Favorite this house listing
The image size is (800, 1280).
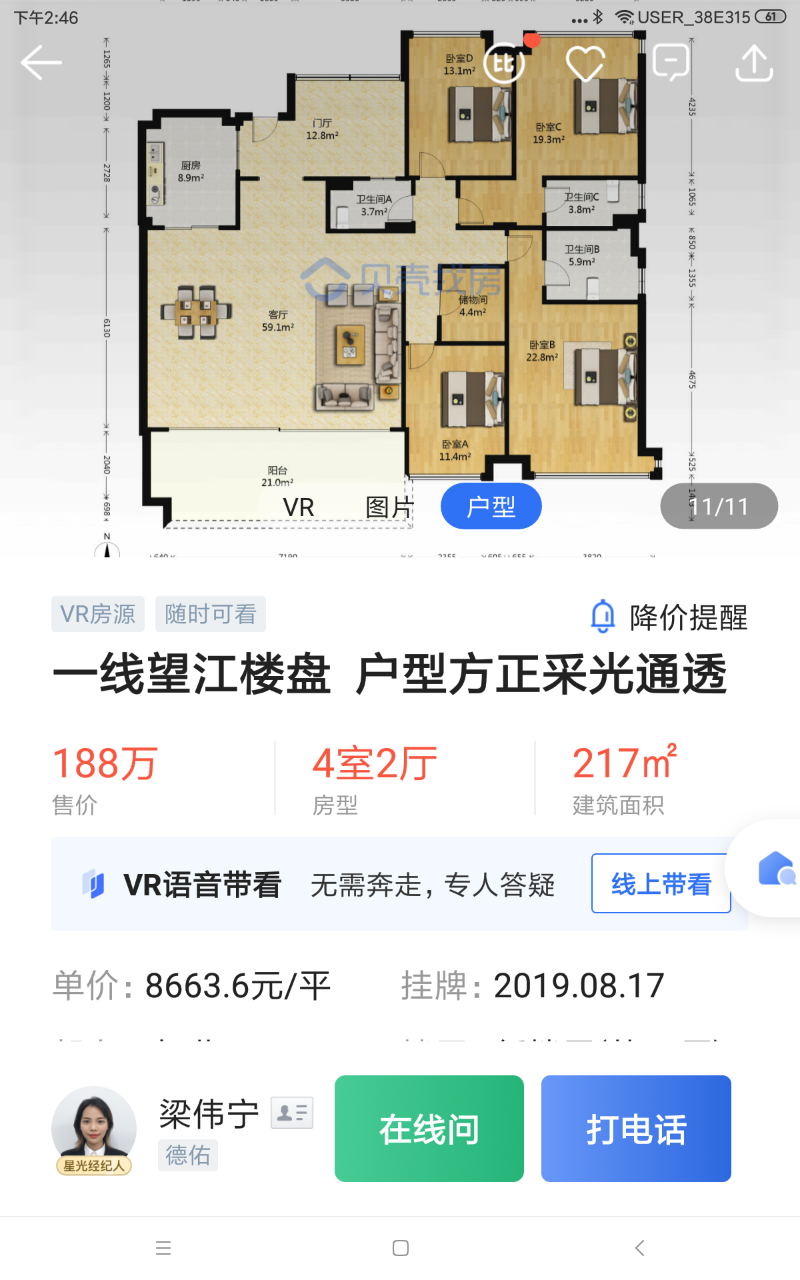[585, 63]
